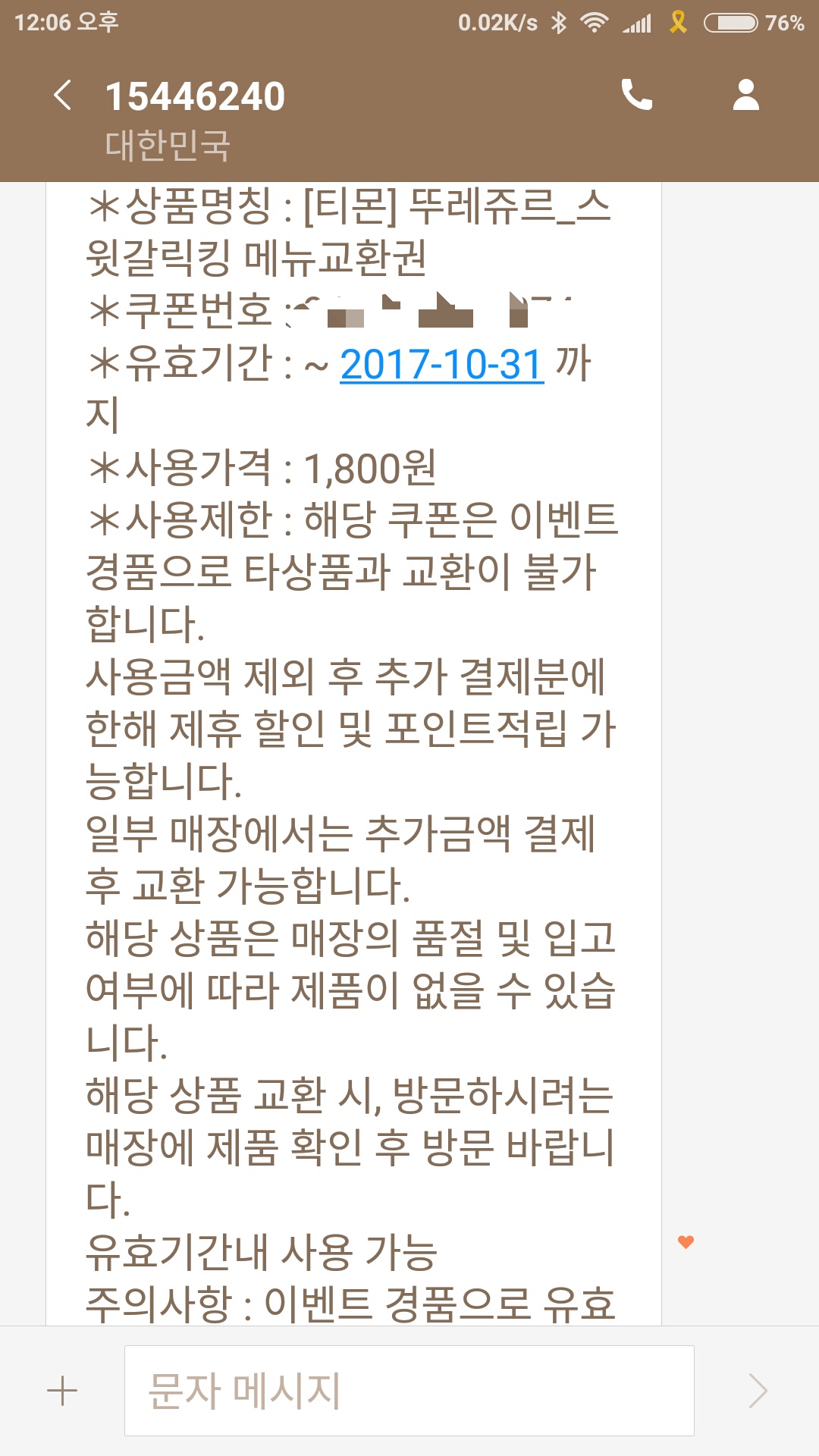Open the 2017-10-31 date link
Viewport: 819px width, 1456px height.
441,366
